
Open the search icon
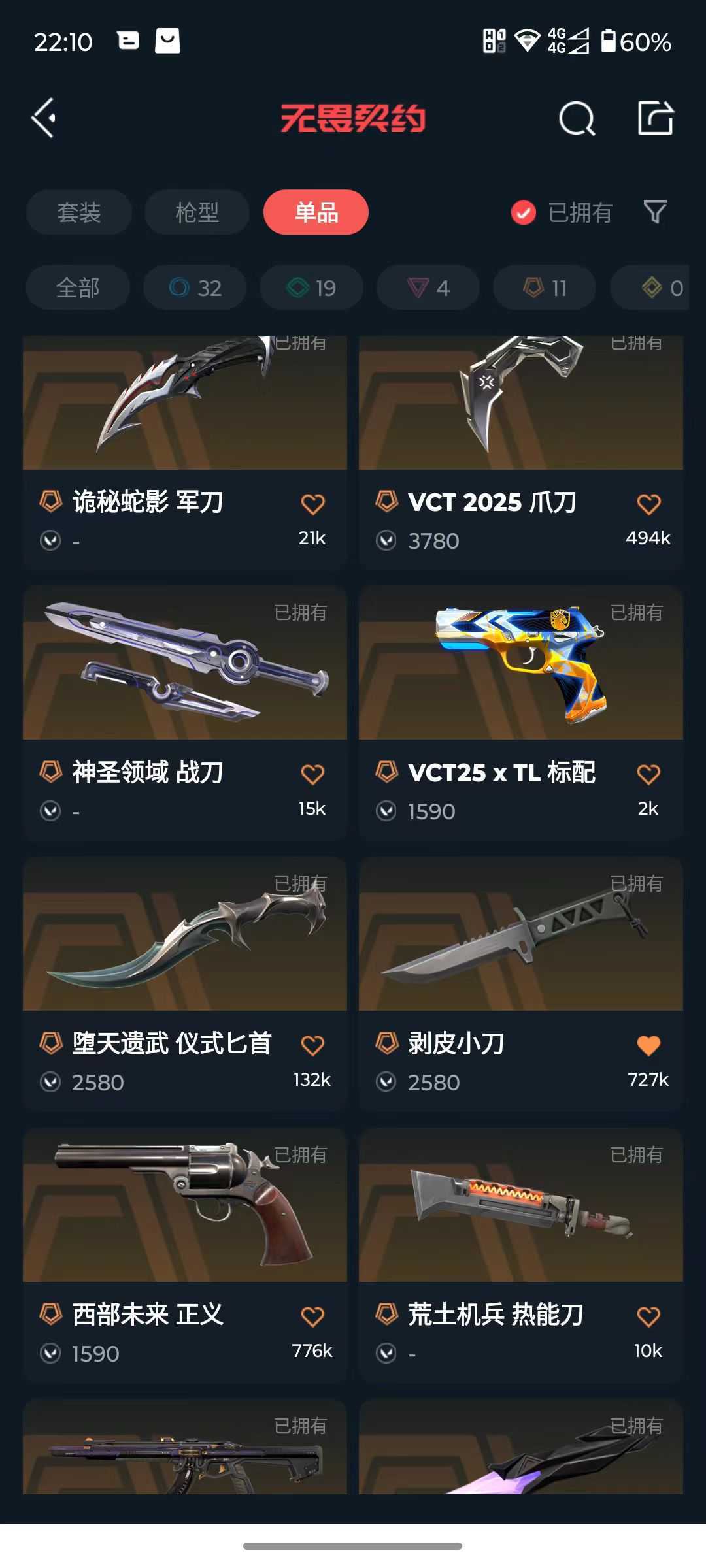tap(577, 119)
